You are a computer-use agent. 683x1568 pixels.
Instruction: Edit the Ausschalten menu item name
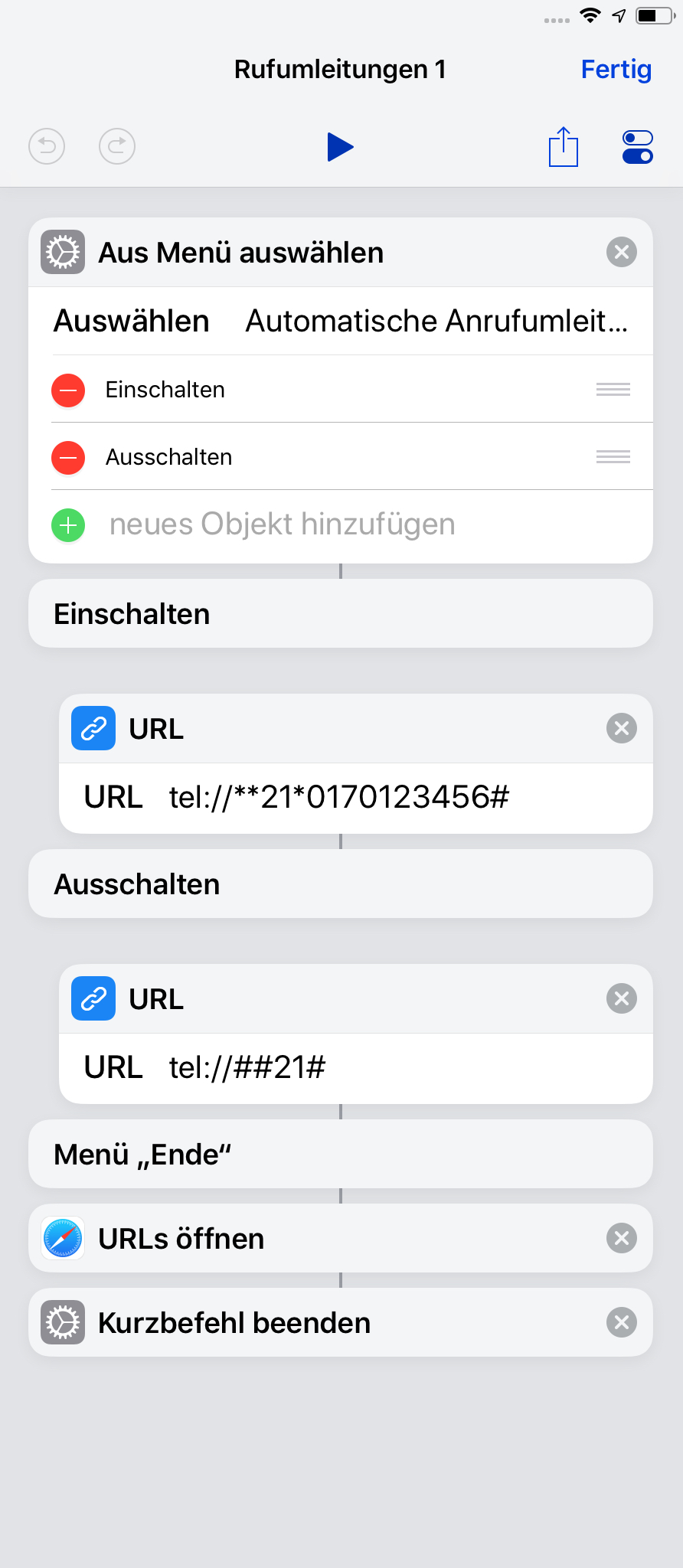168,457
